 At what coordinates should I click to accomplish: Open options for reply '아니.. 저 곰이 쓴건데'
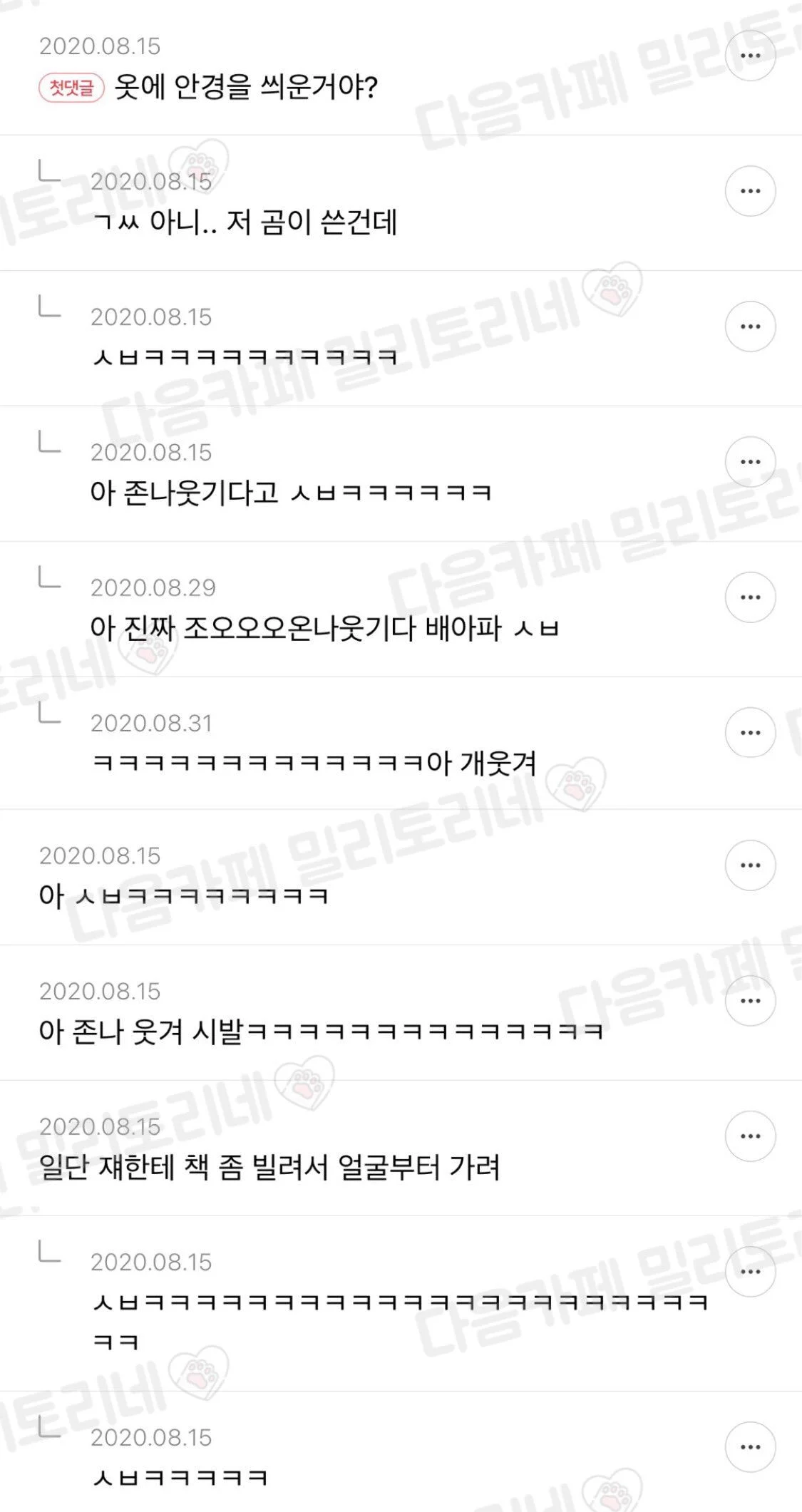coord(750,191)
